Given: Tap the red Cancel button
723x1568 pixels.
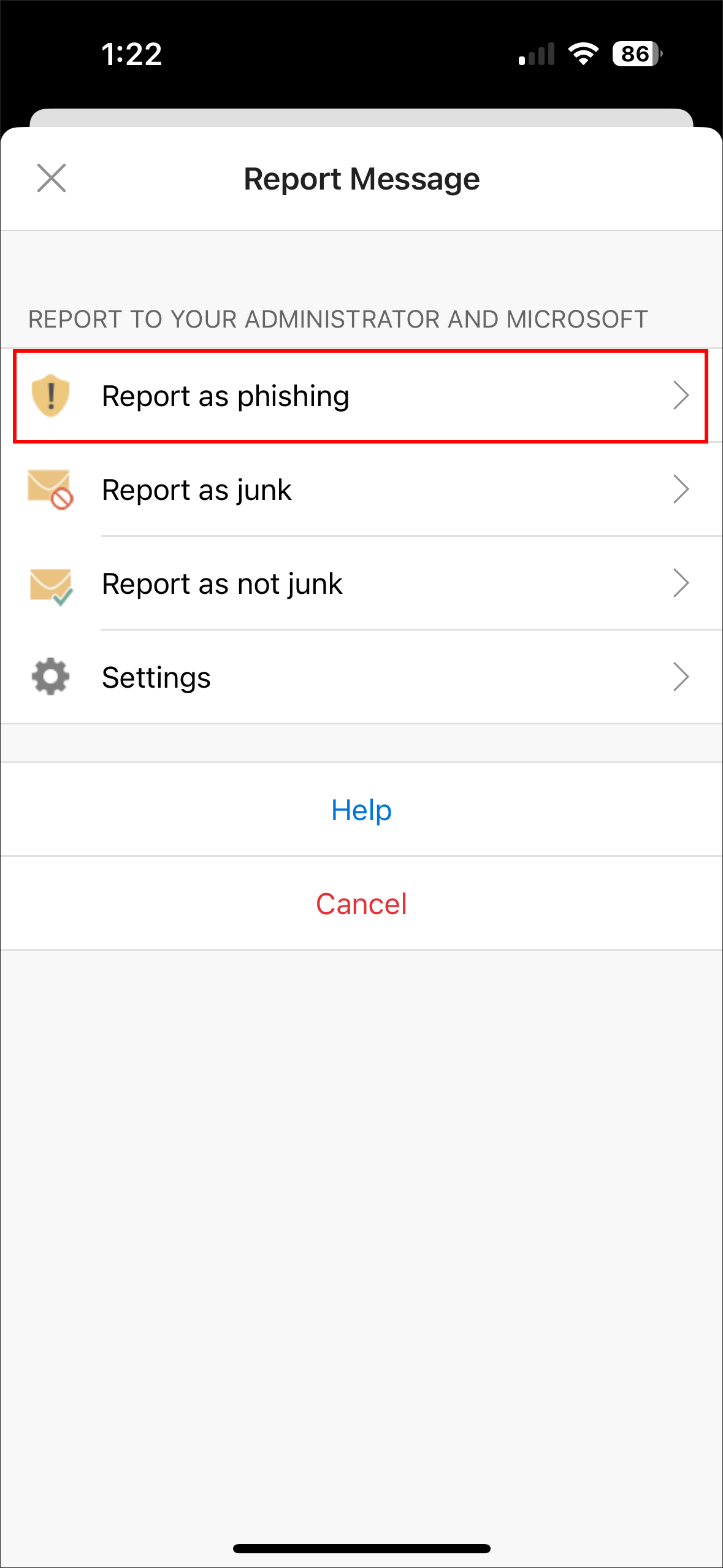Looking at the screenshot, I should tap(361, 904).
